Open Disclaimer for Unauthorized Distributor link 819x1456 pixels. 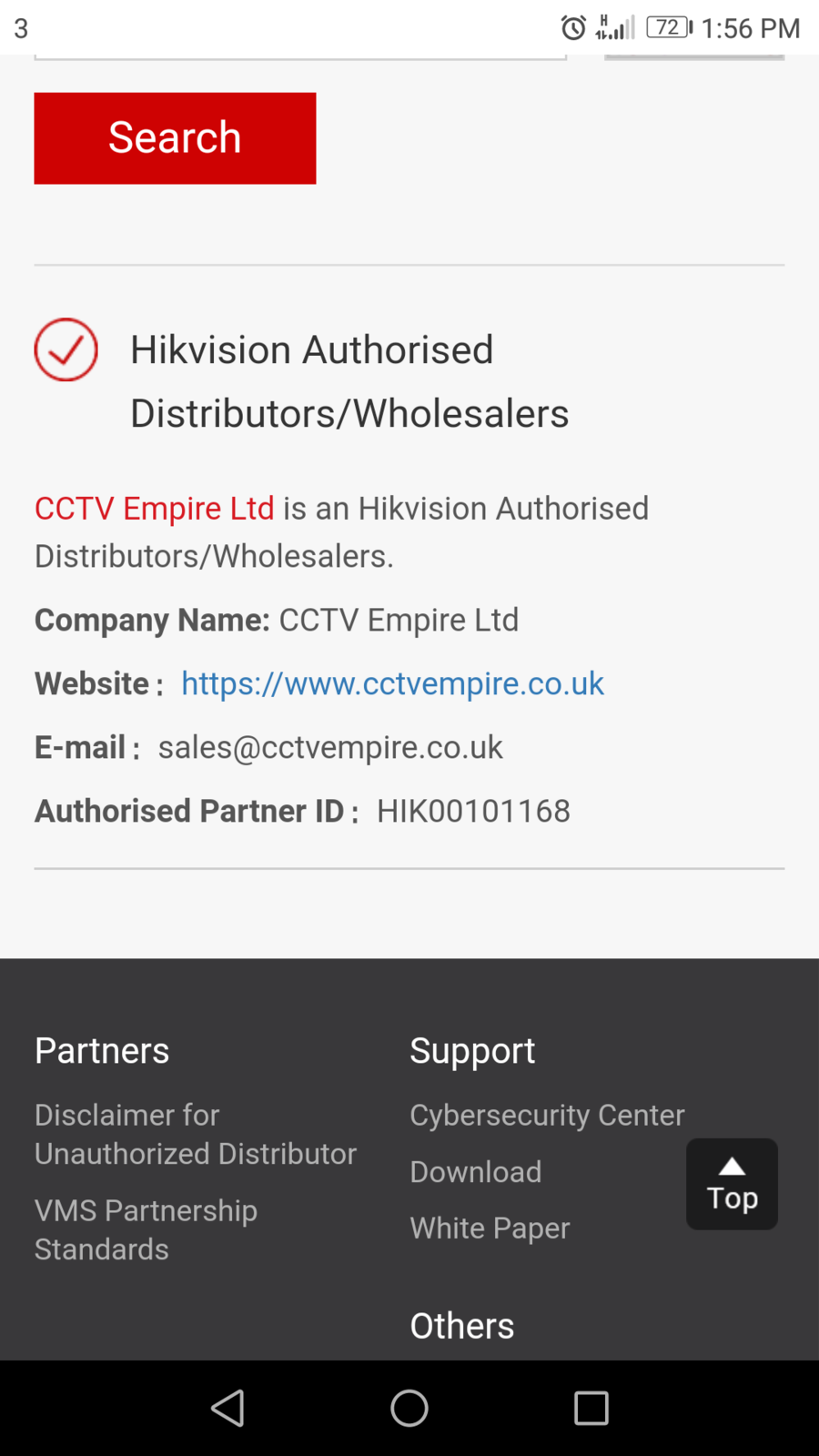(x=195, y=1134)
